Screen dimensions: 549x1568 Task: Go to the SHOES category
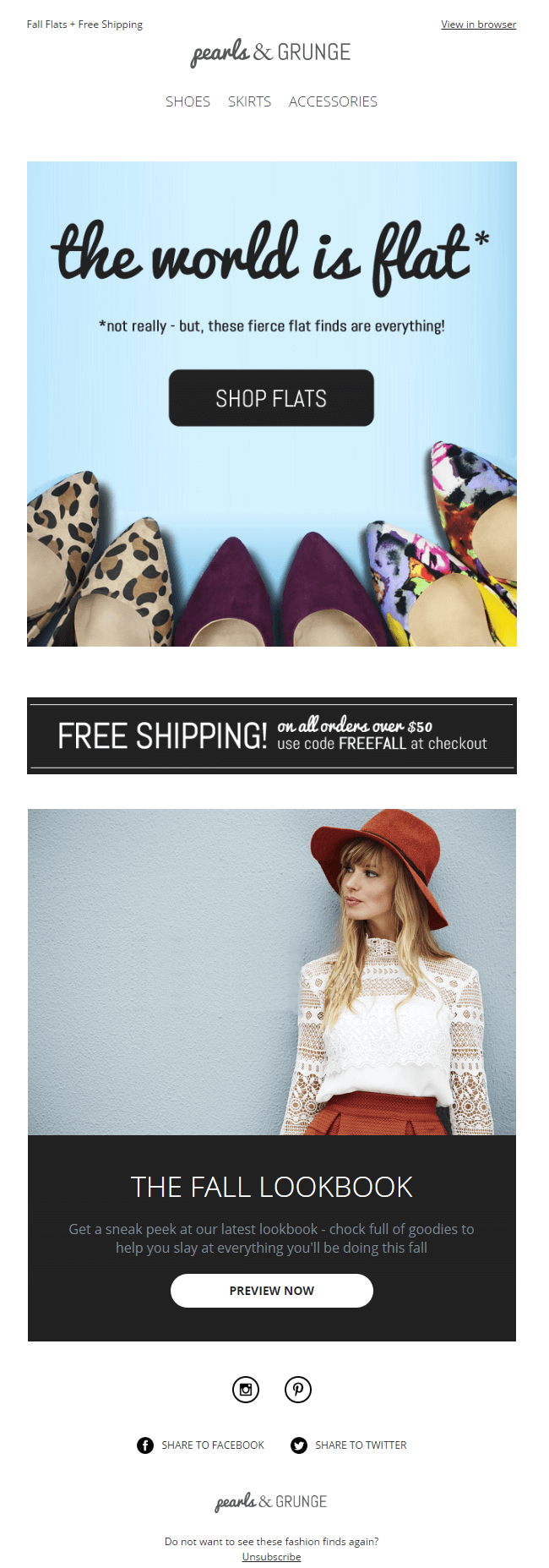[188, 101]
